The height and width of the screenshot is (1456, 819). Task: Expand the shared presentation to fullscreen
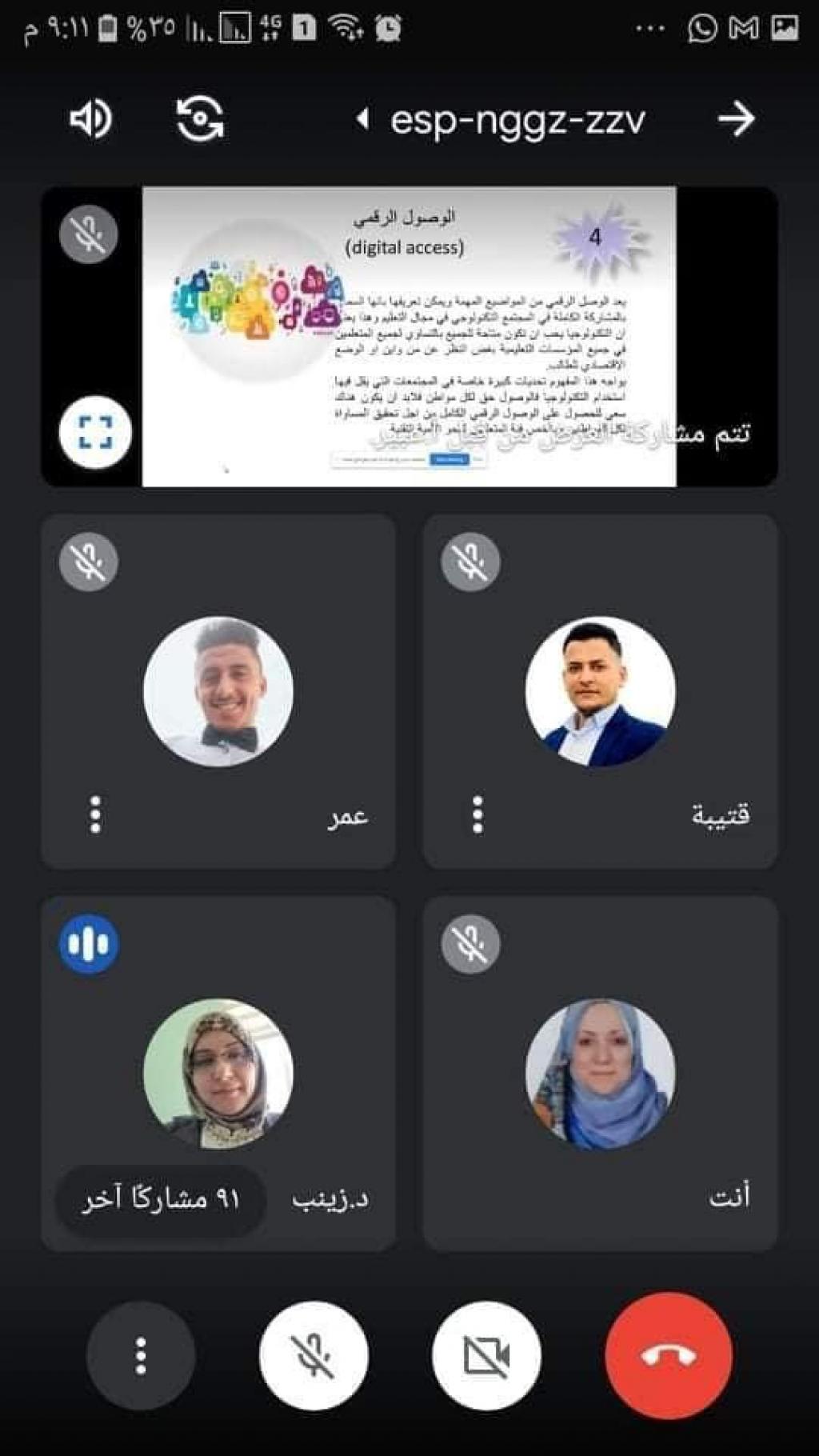(x=95, y=433)
